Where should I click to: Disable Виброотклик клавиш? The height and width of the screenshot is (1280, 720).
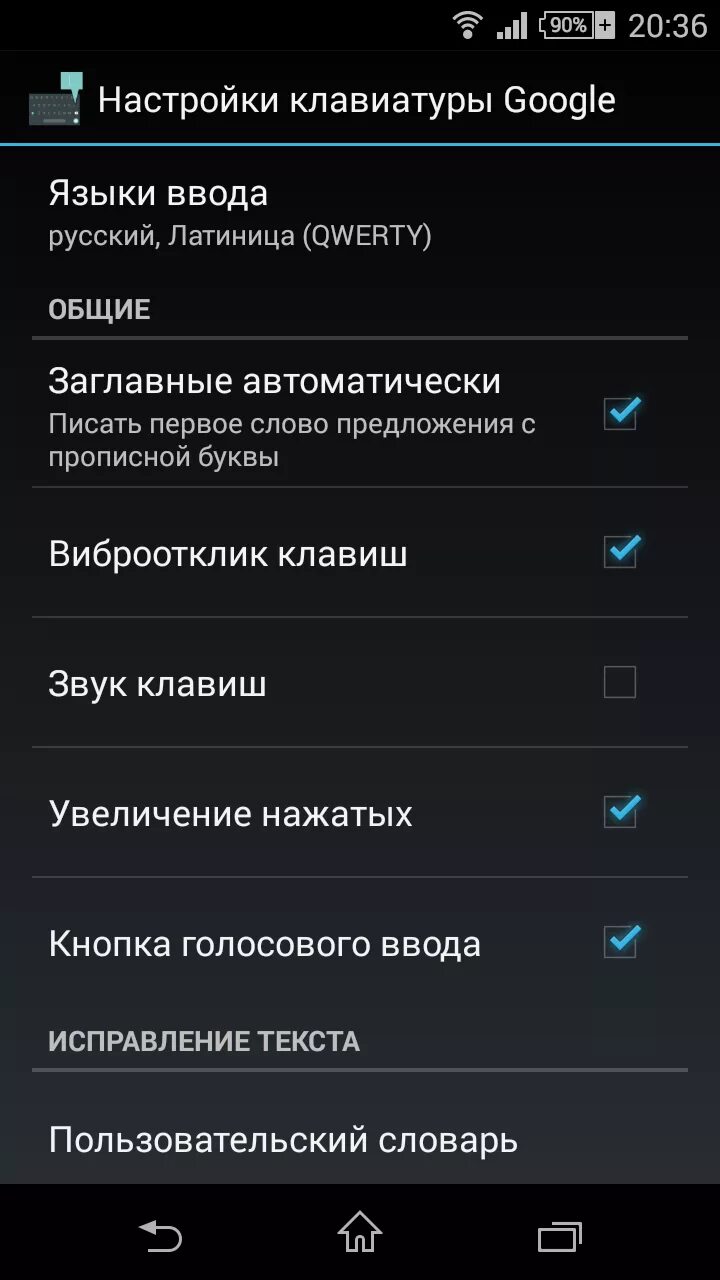pyautogui.click(x=620, y=552)
